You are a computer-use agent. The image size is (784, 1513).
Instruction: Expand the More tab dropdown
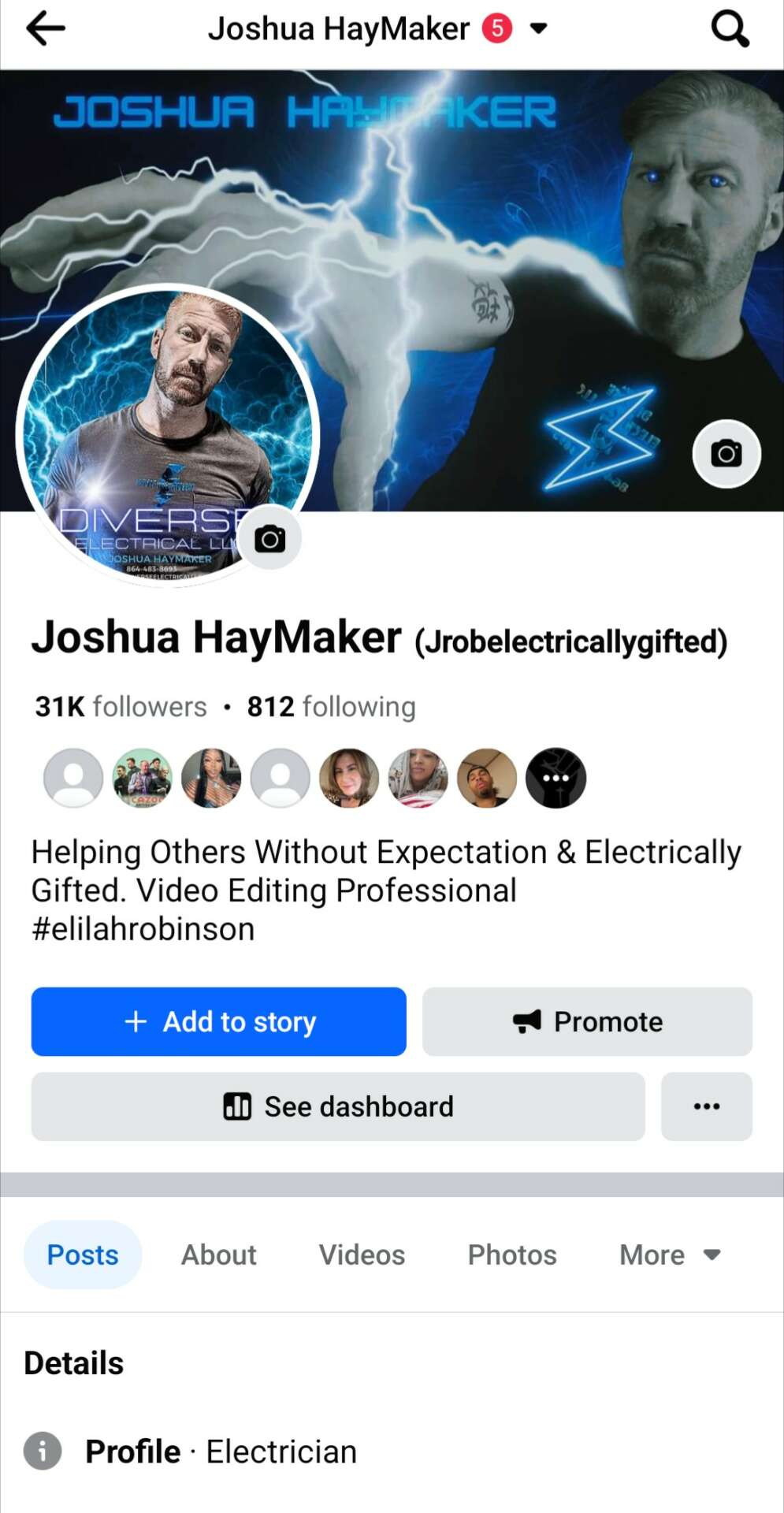(670, 1255)
